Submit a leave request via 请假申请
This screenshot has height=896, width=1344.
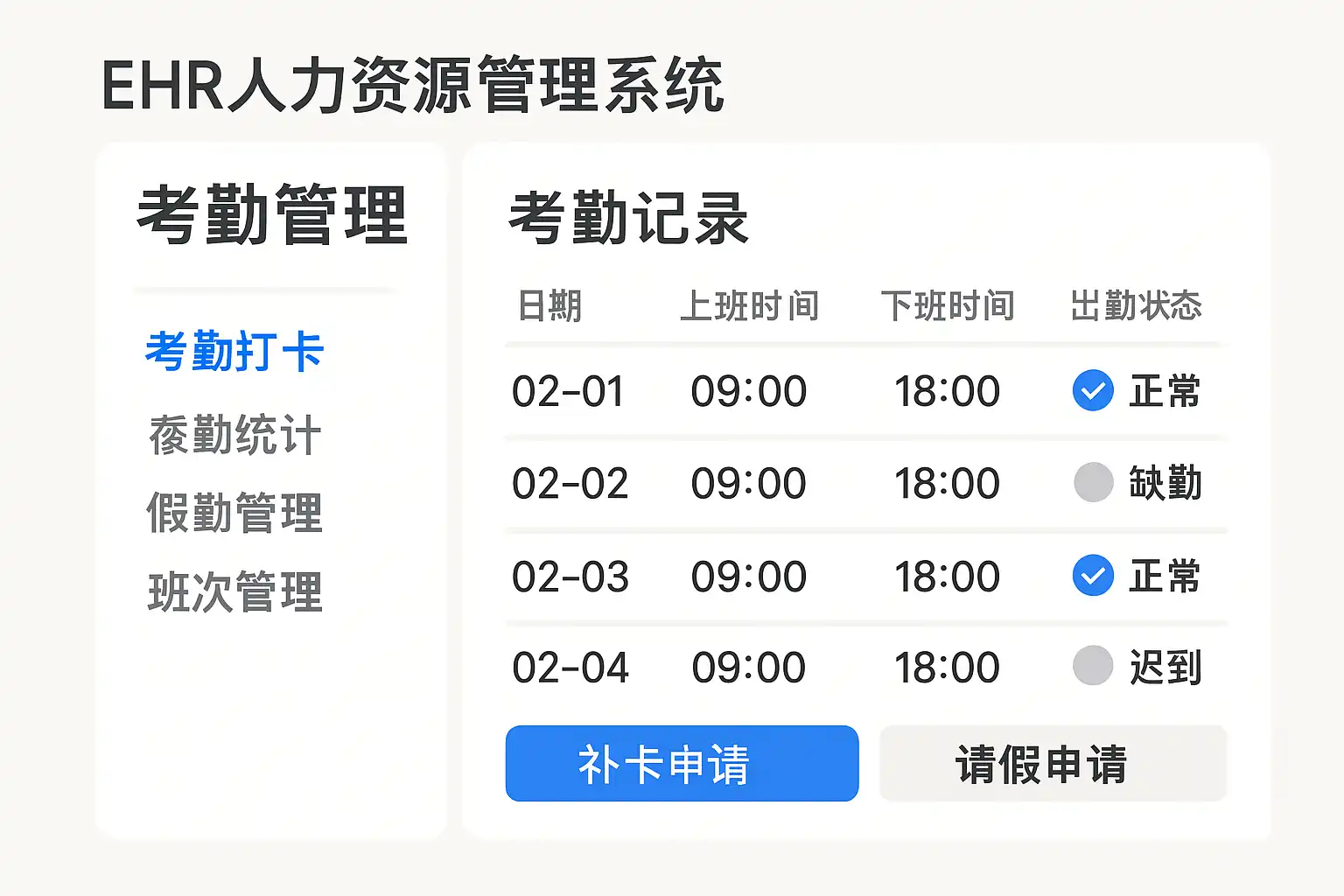click(x=1053, y=763)
